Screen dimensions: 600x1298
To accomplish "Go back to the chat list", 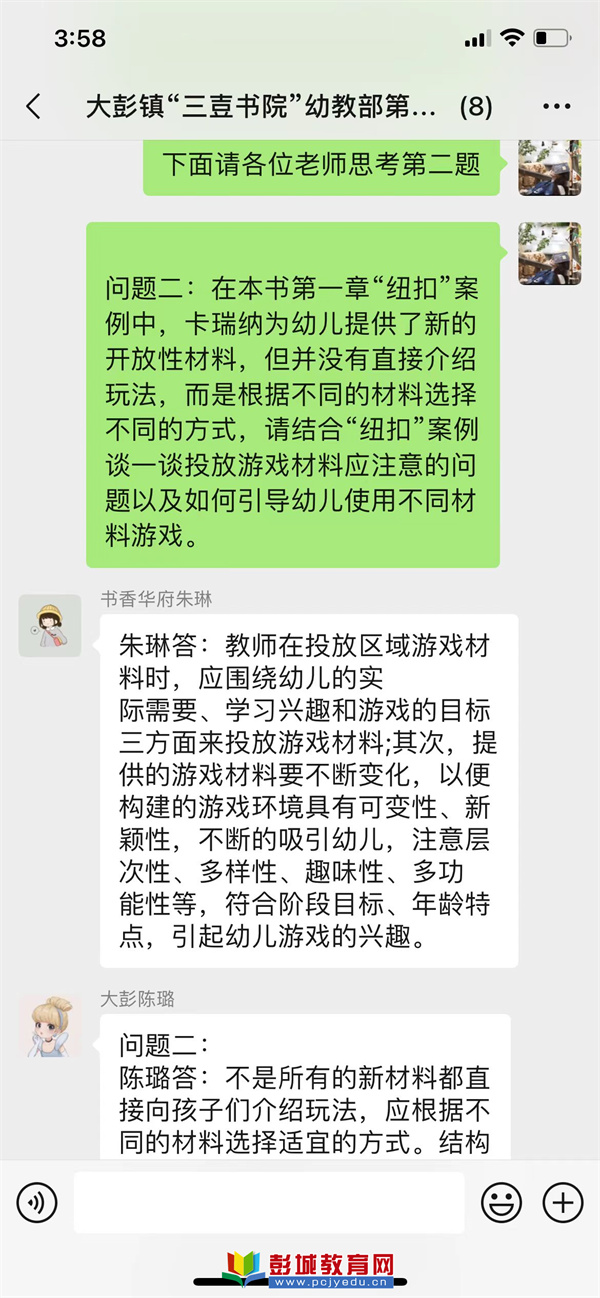I will (x=33, y=107).
